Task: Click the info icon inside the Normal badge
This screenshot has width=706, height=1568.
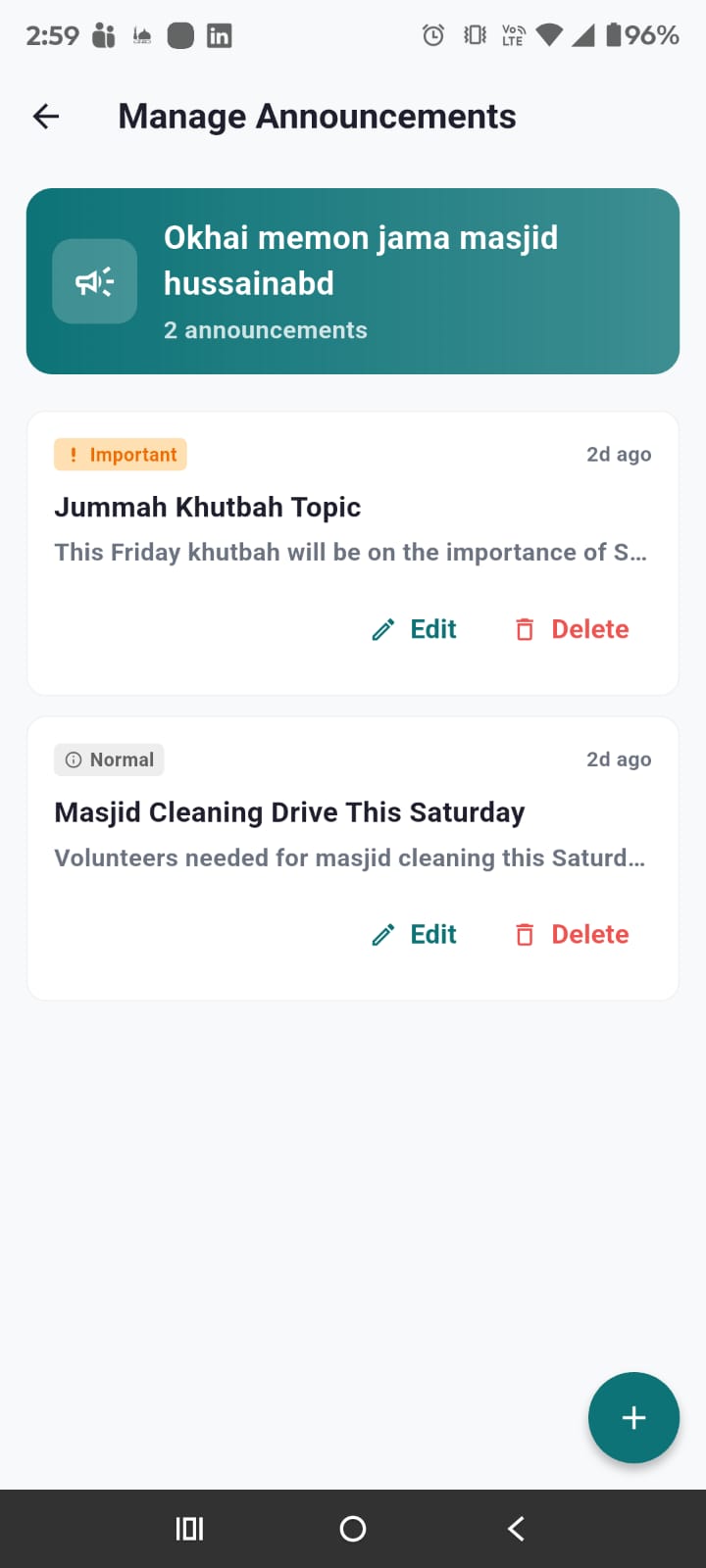Action: click(x=74, y=759)
